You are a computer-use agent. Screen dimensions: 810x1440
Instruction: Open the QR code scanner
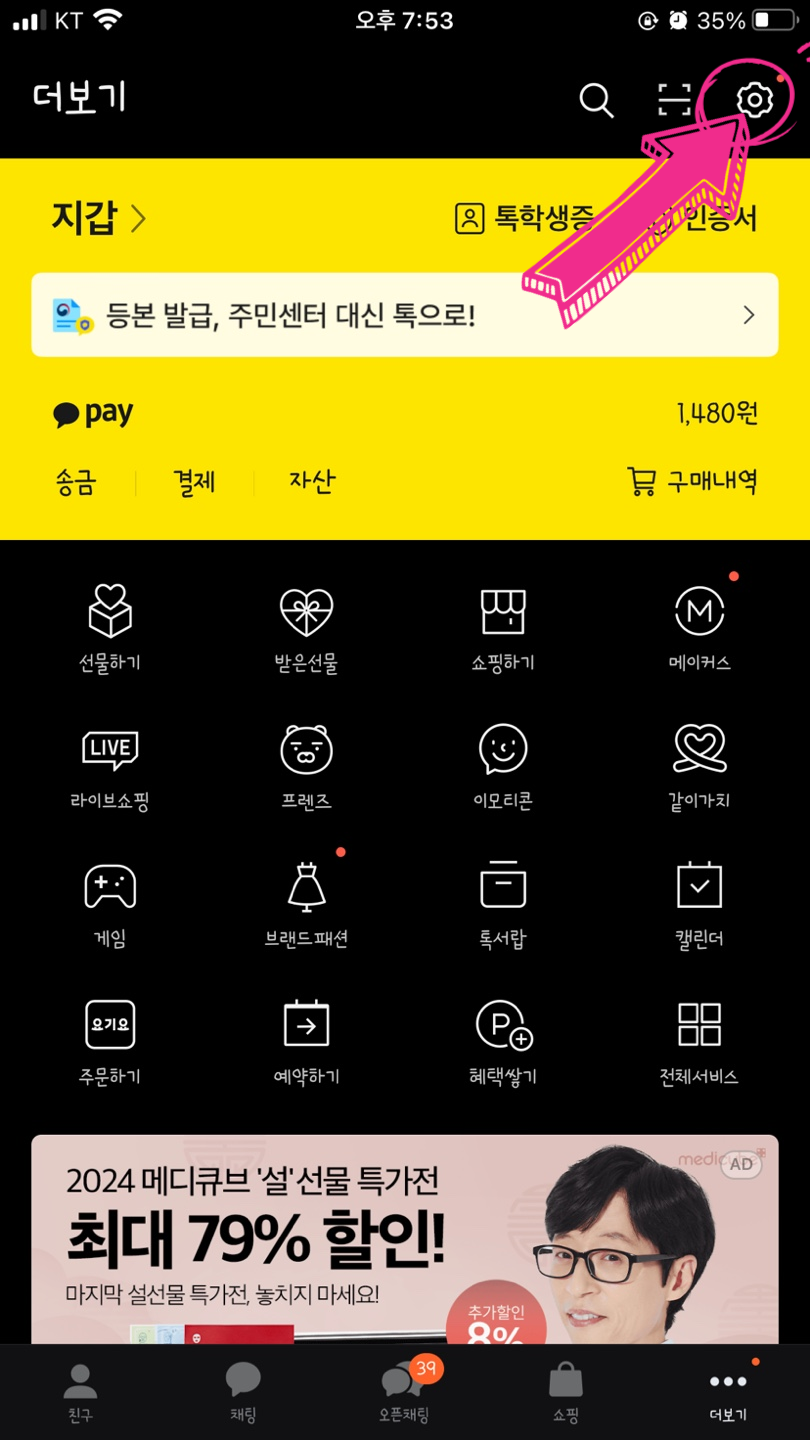(675, 100)
